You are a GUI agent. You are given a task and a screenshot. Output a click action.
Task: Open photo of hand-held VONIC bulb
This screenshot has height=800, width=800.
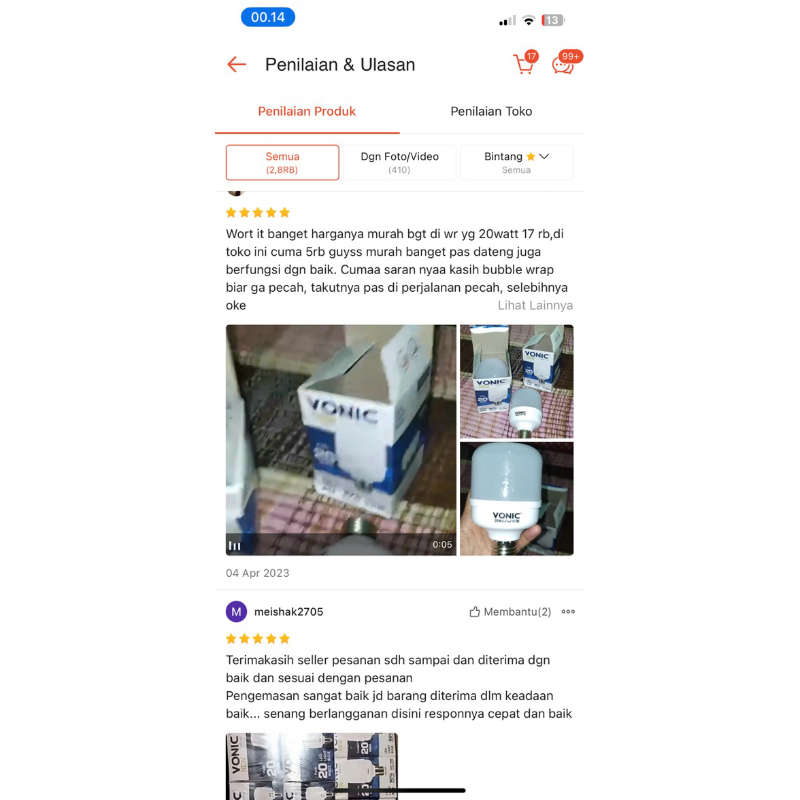(516, 498)
